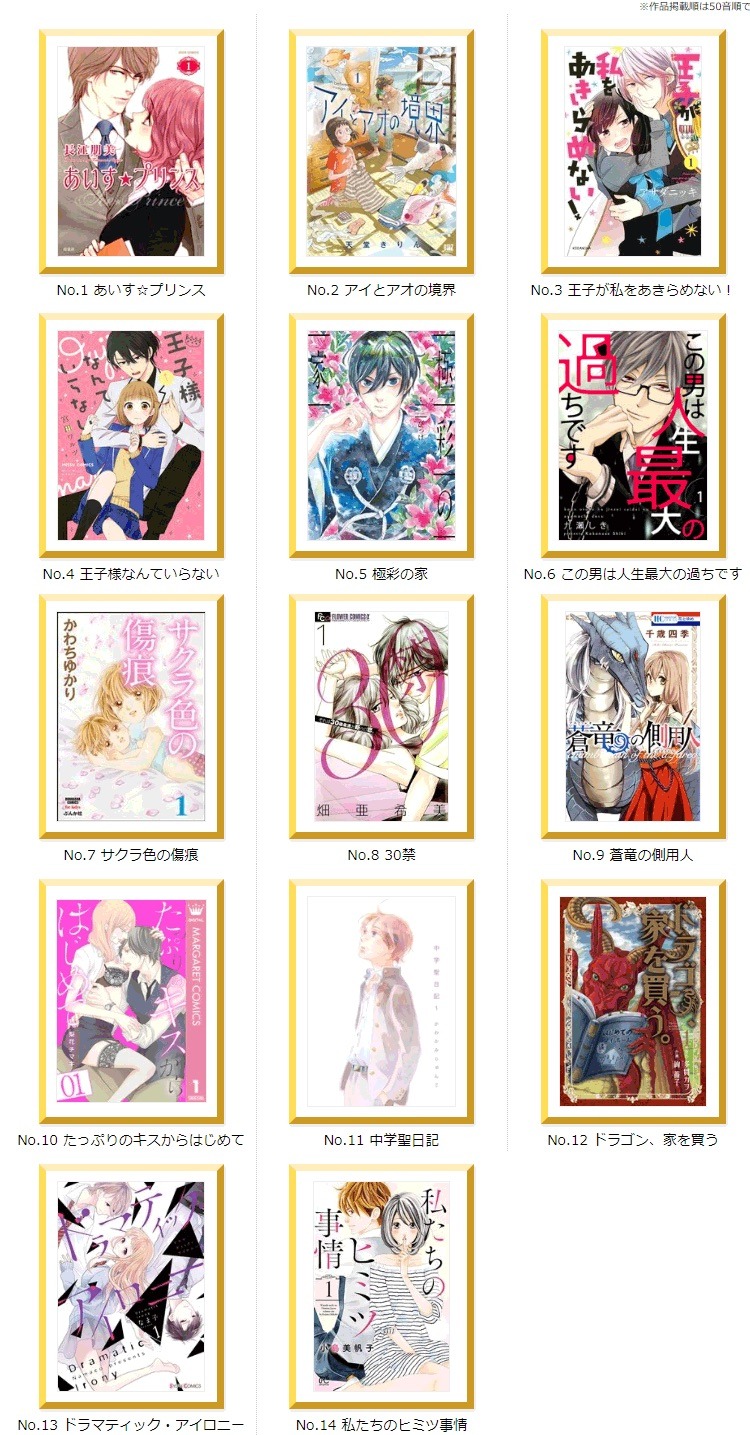
Task: Open ドラゴン、家を買う cover
Action: pyautogui.click(x=632, y=1001)
